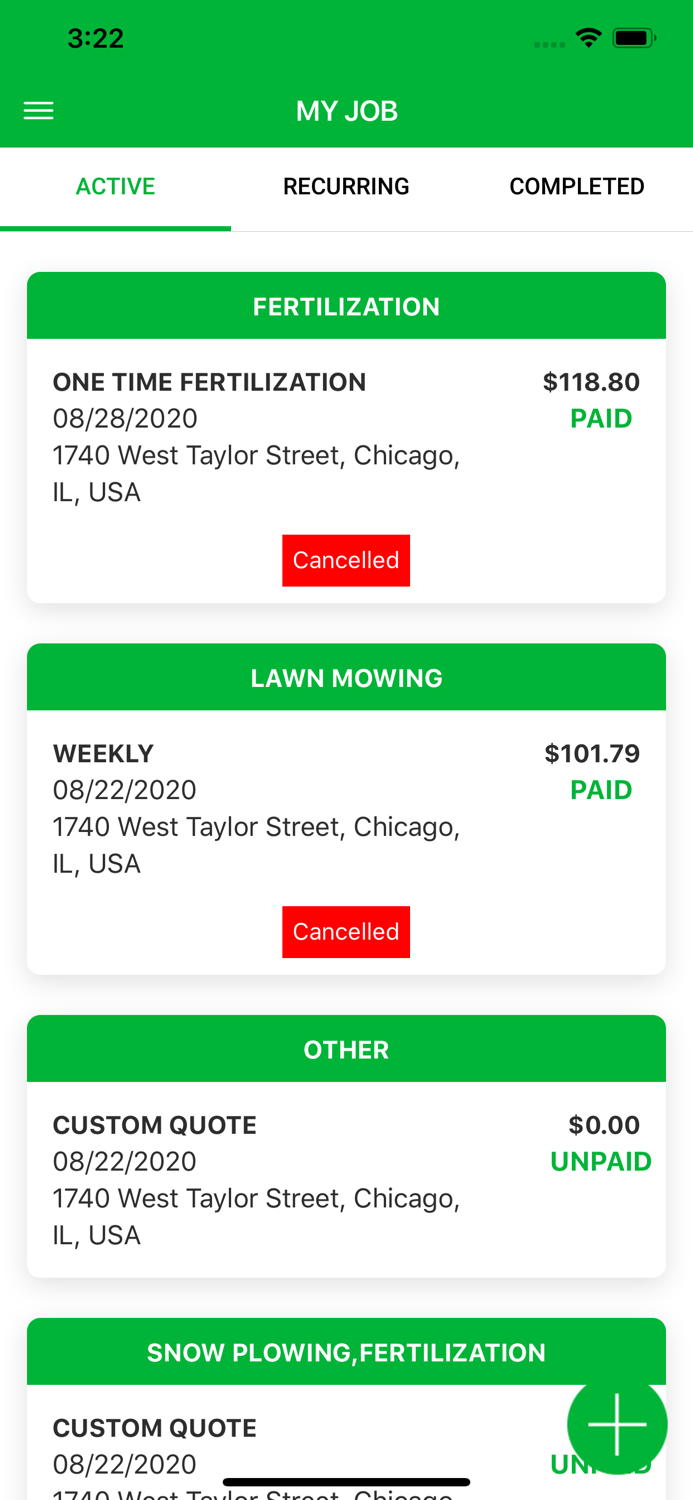Open the hamburger drawer menu
Image resolution: width=693 pixels, height=1500 pixels.
point(39,111)
